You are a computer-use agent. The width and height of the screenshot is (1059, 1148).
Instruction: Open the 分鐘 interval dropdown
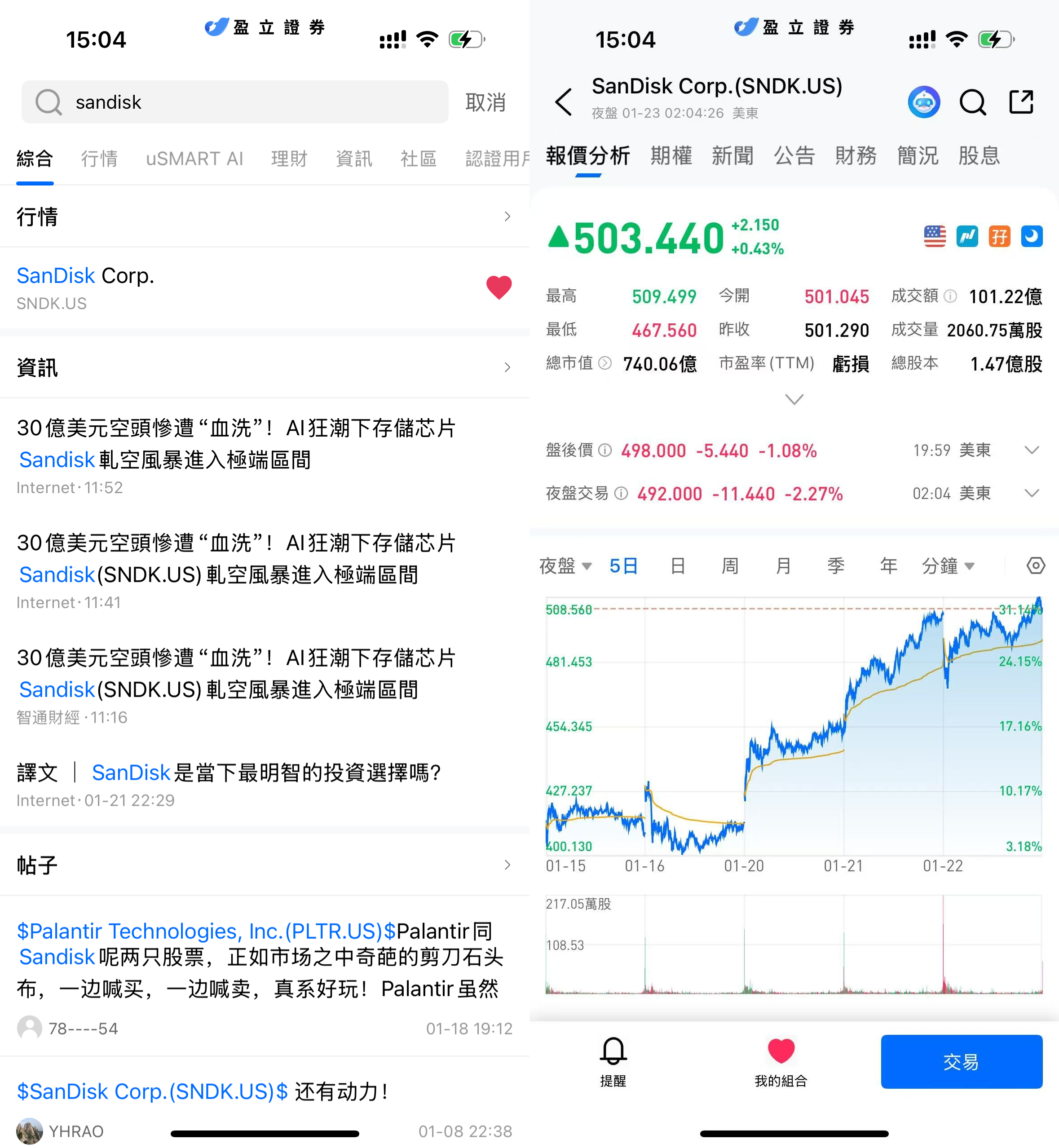[947, 566]
